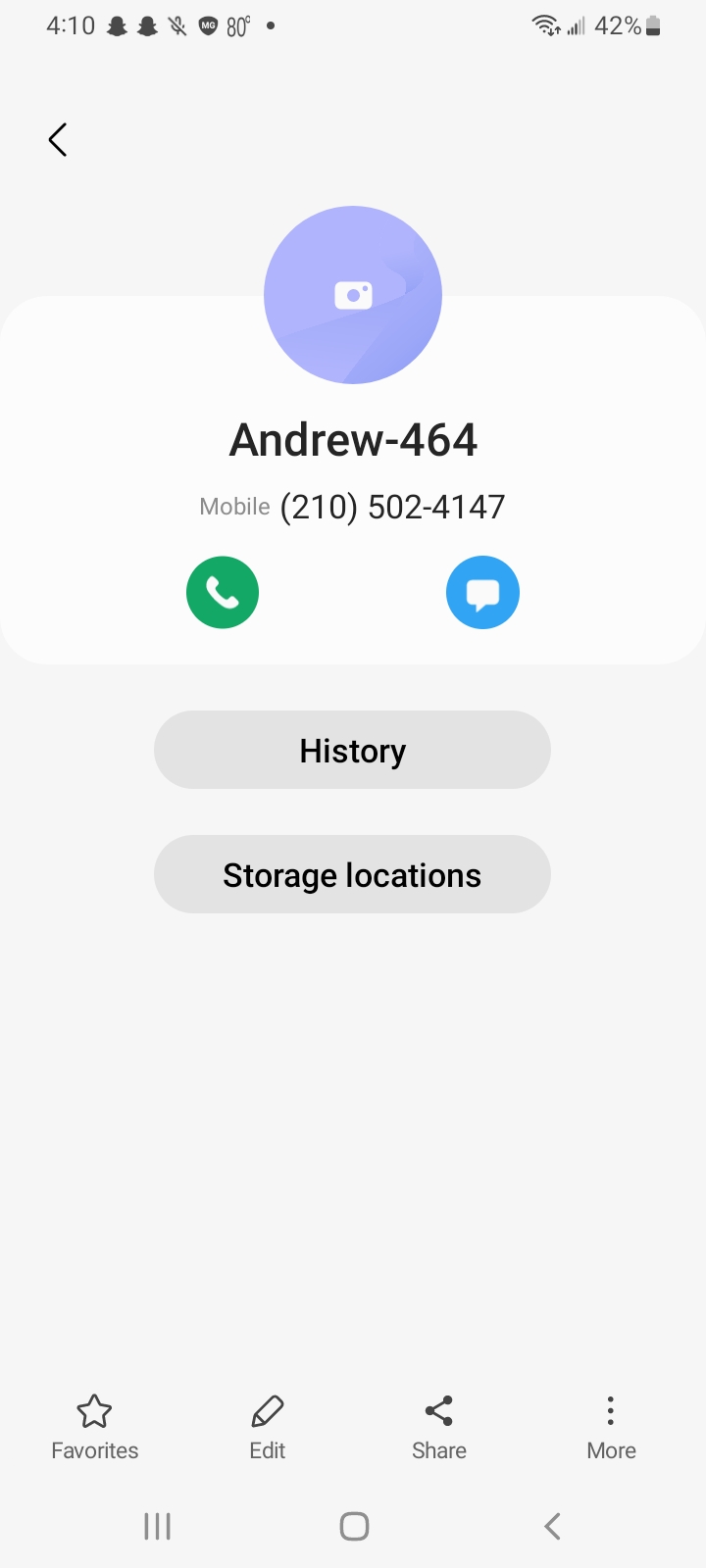
Task: Add Andrew-464 to Favorites
Action: coord(94,1427)
